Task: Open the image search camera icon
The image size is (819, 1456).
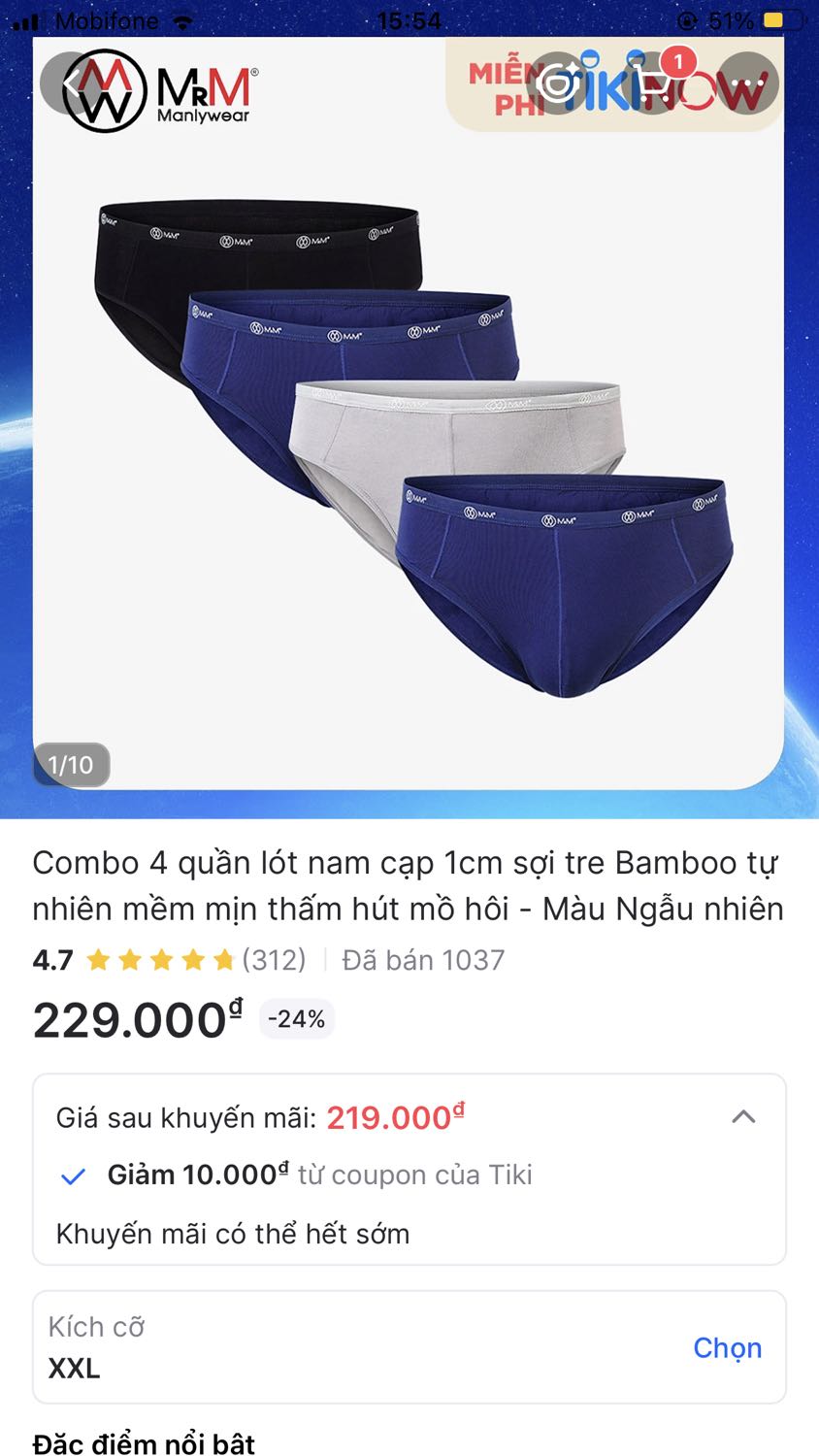Action: pyautogui.click(x=559, y=84)
